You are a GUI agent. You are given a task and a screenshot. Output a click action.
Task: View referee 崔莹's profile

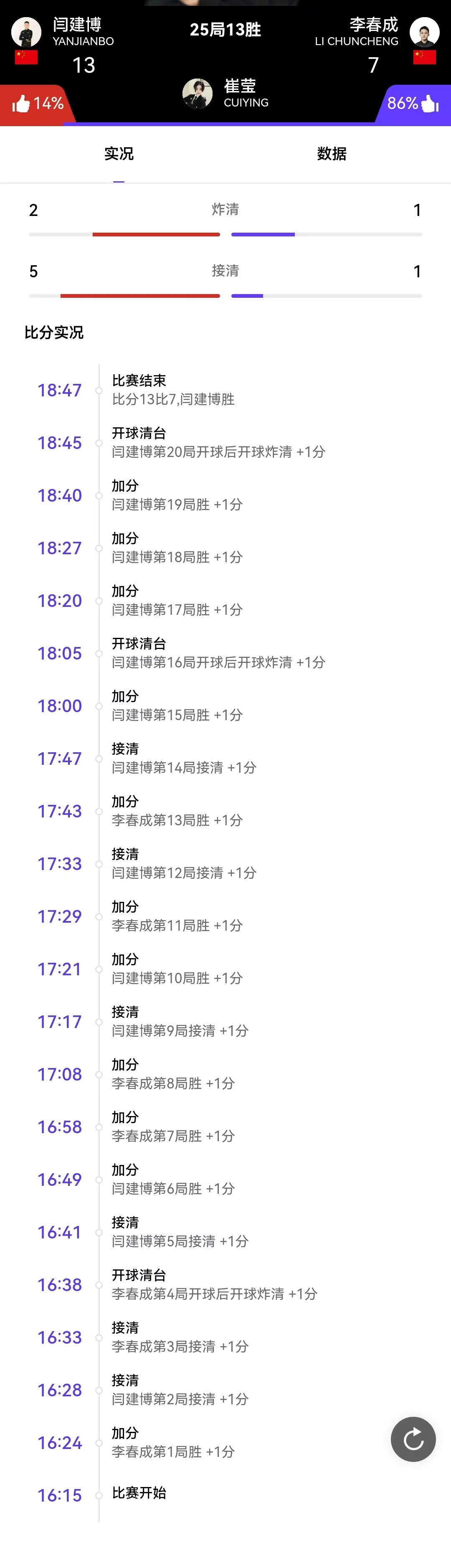click(x=198, y=94)
